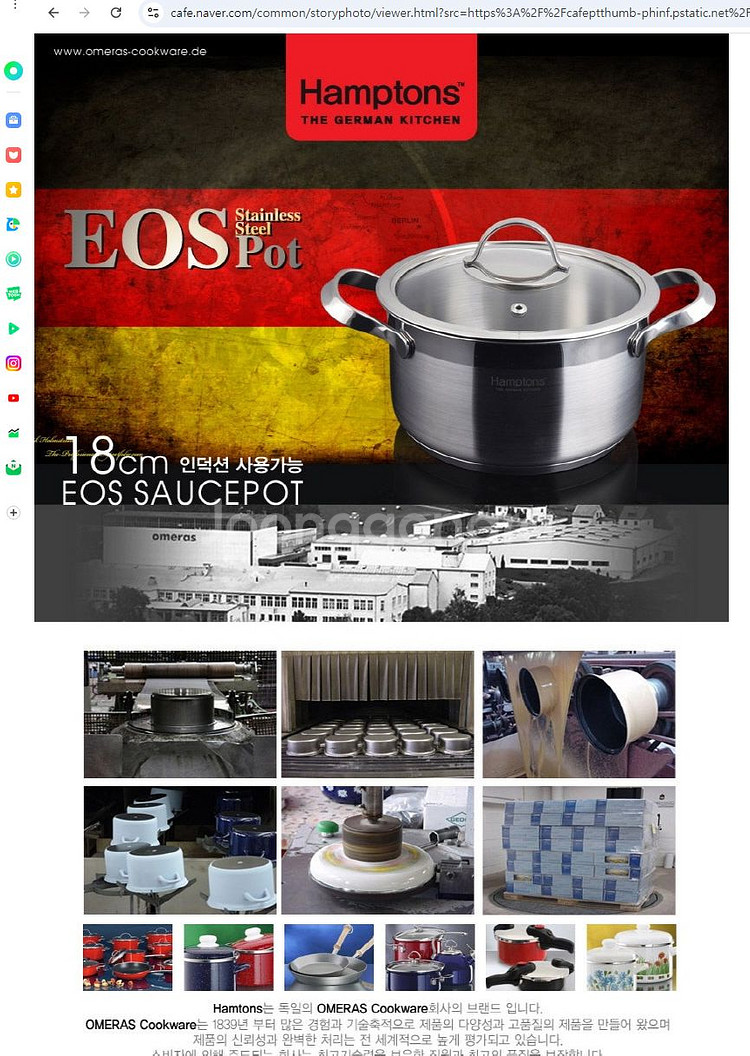Go forward to the next page
The height and width of the screenshot is (1056, 750).
point(84,12)
